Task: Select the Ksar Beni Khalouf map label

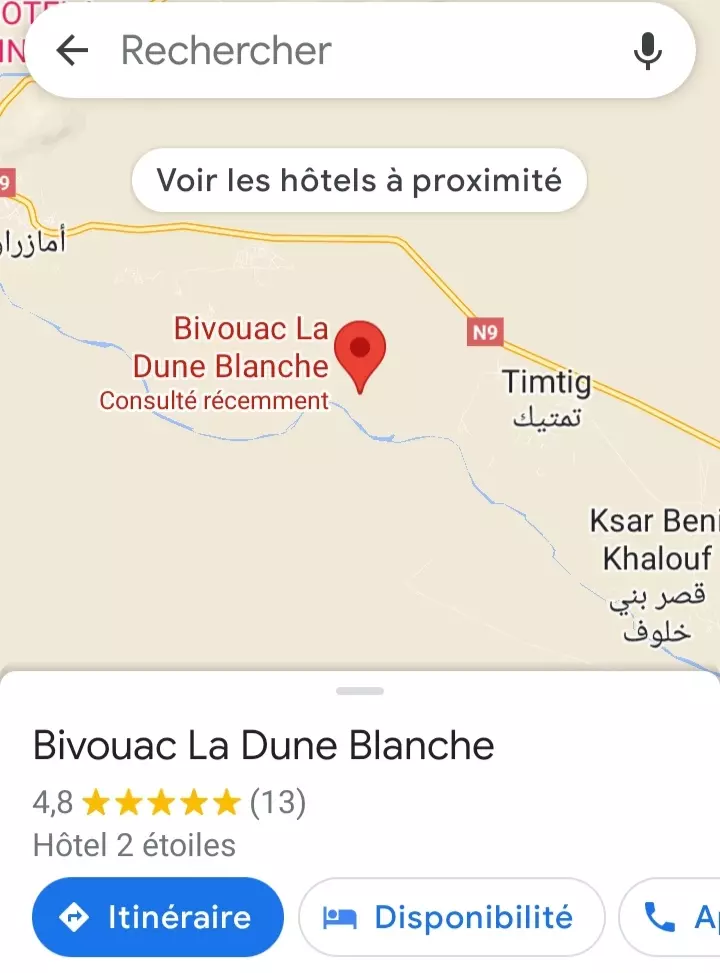Action: [651, 540]
